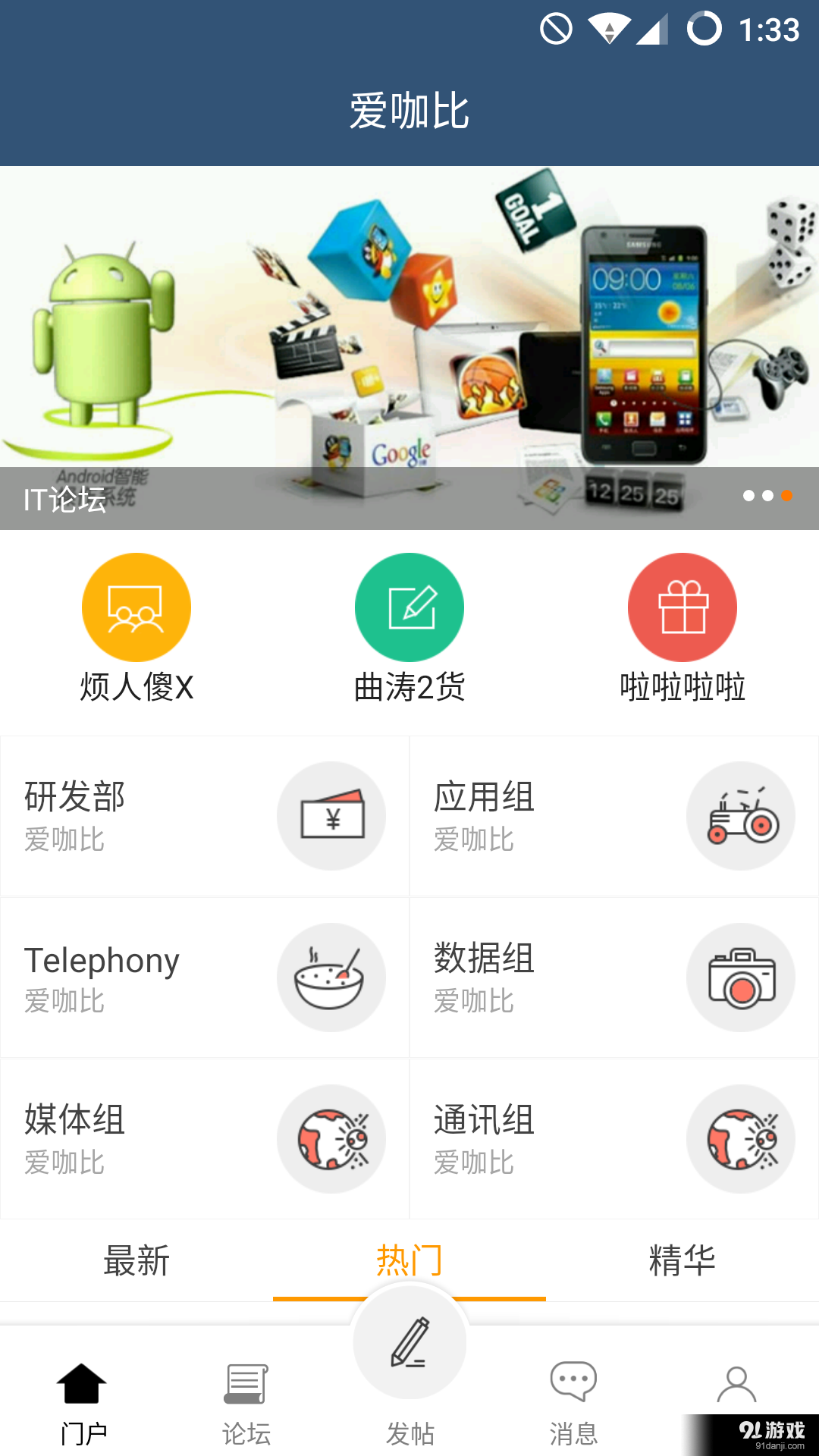
Task: Tap the bowl icon next to Telephony
Action: pos(332,977)
